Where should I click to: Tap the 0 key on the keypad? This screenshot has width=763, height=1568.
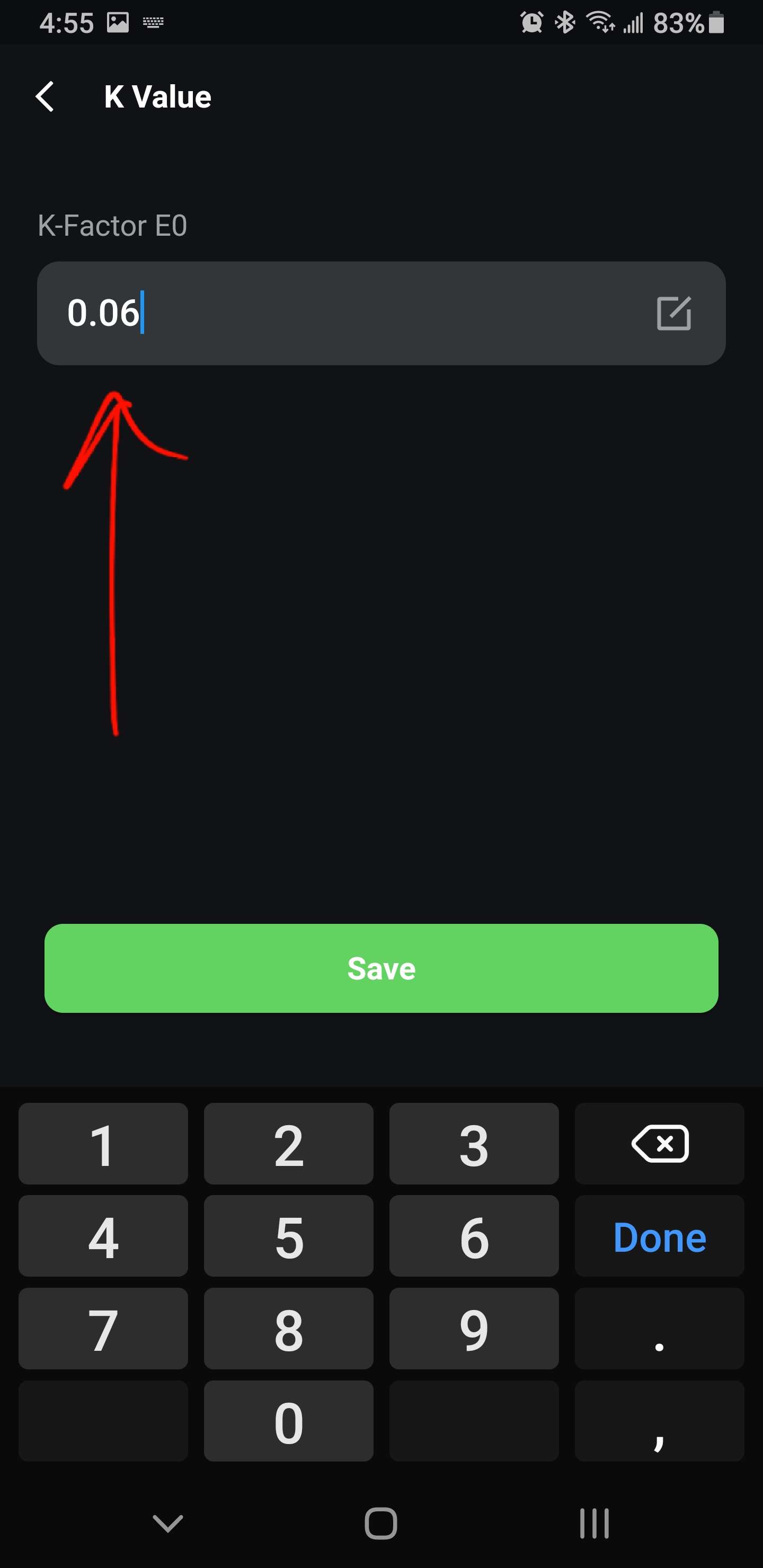[289, 1421]
